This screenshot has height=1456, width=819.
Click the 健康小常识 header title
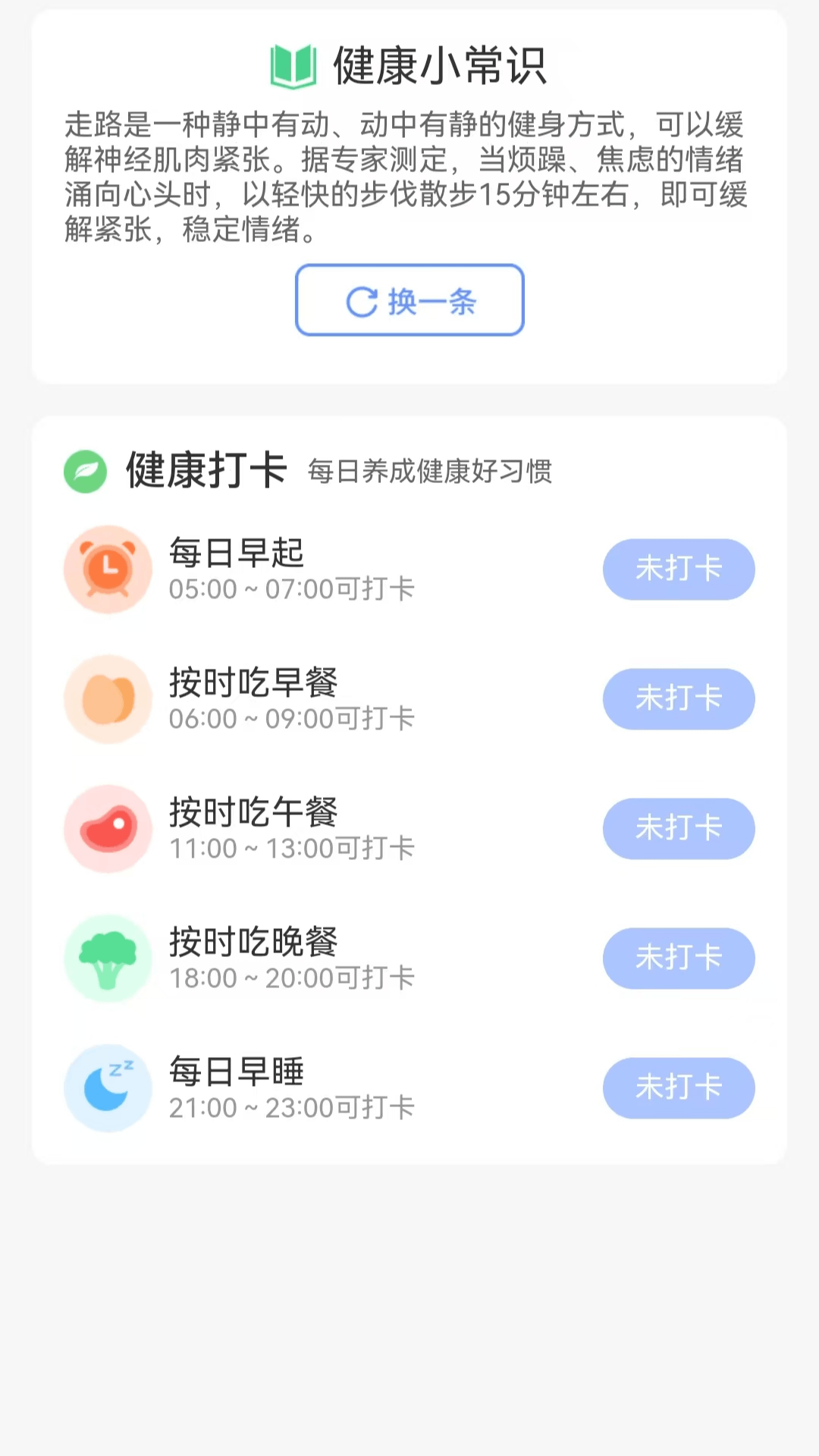[x=440, y=67]
